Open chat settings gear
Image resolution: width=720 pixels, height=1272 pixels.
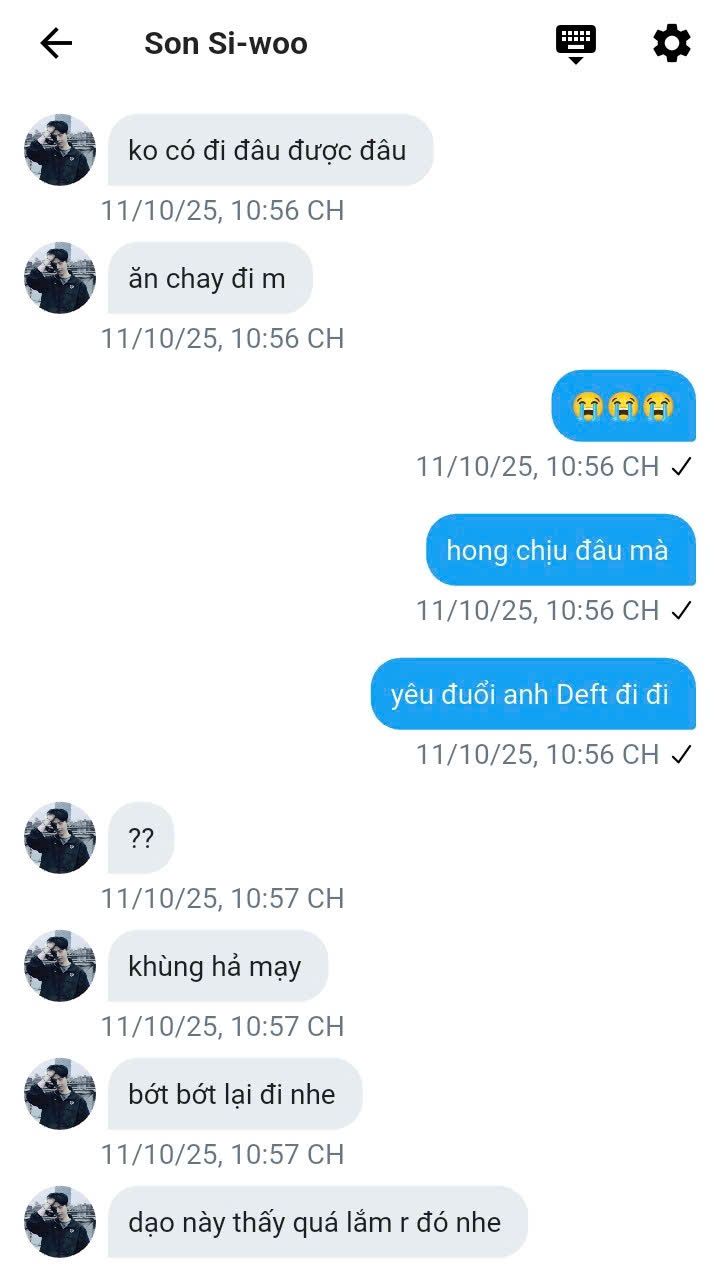click(671, 43)
